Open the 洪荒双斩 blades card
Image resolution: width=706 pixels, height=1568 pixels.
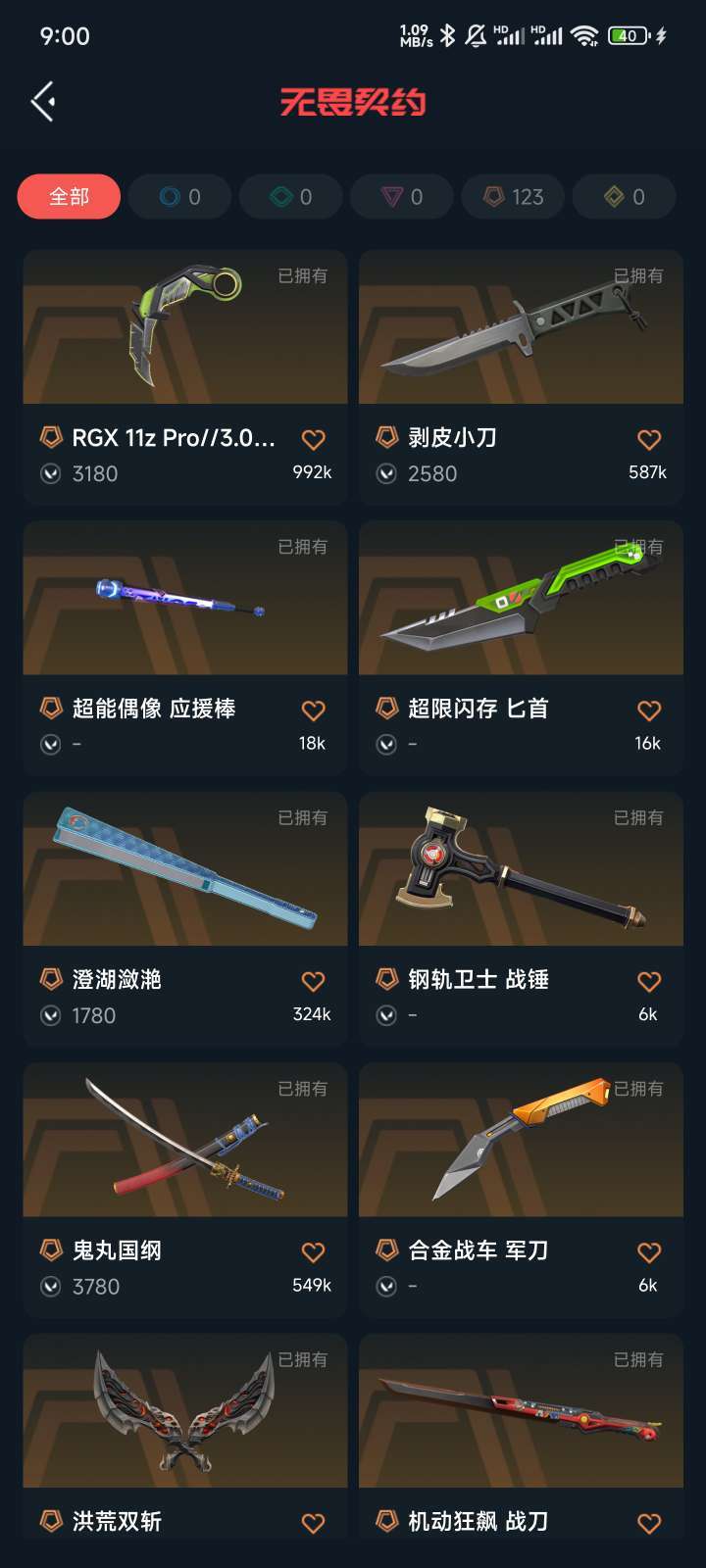[185, 1436]
